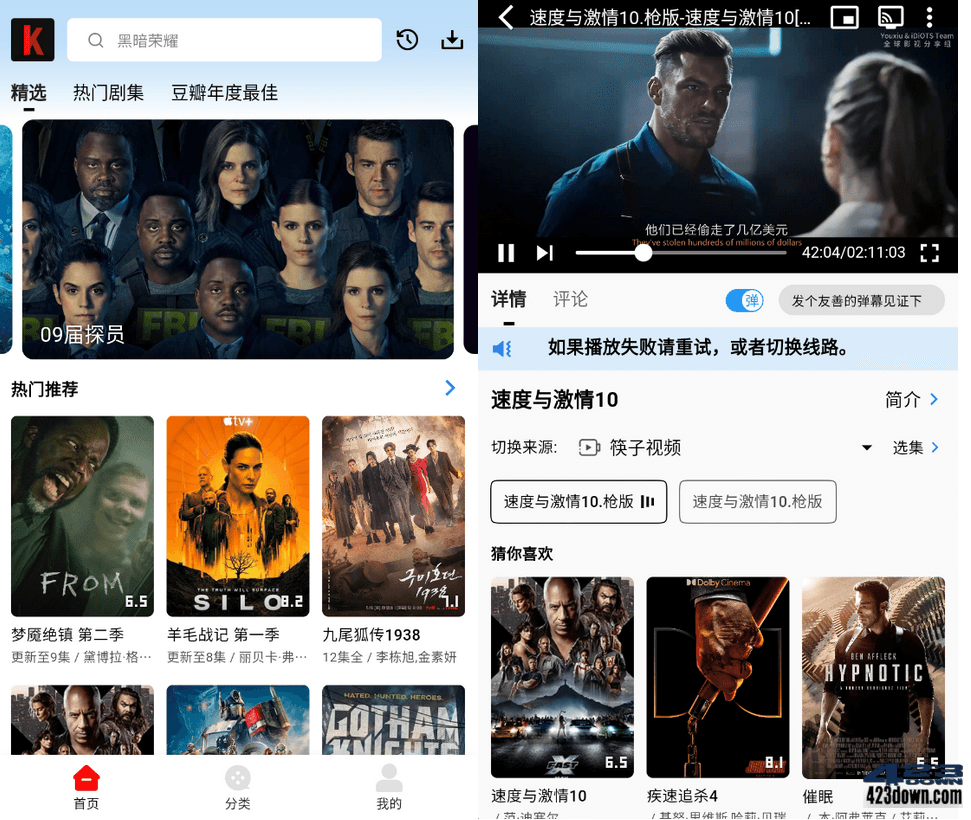Open 梦魇绝镇 第二季 poster
The image size is (971, 820).
coord(82,516)
